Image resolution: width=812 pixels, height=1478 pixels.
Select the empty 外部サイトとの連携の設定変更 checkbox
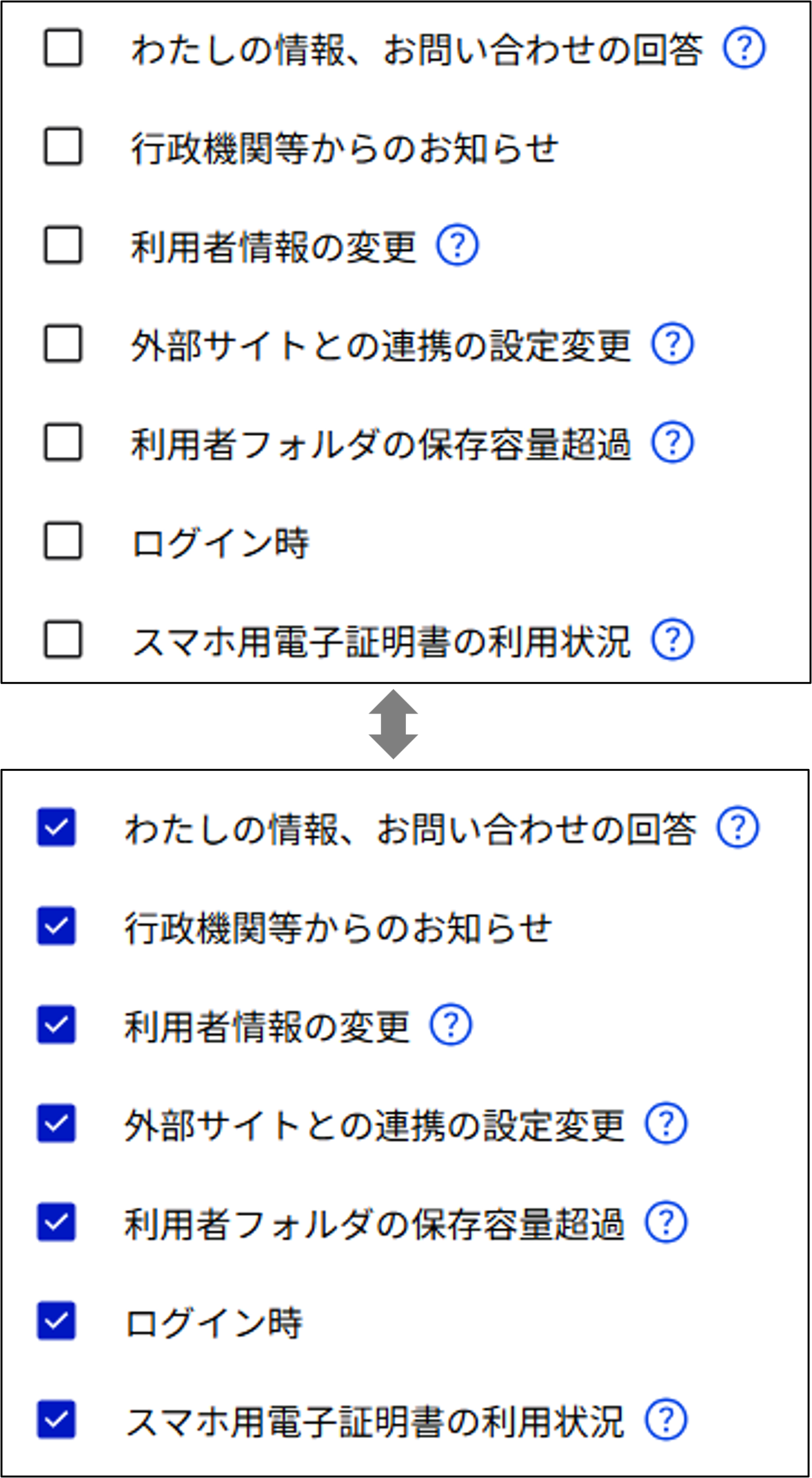pos(63,344)
